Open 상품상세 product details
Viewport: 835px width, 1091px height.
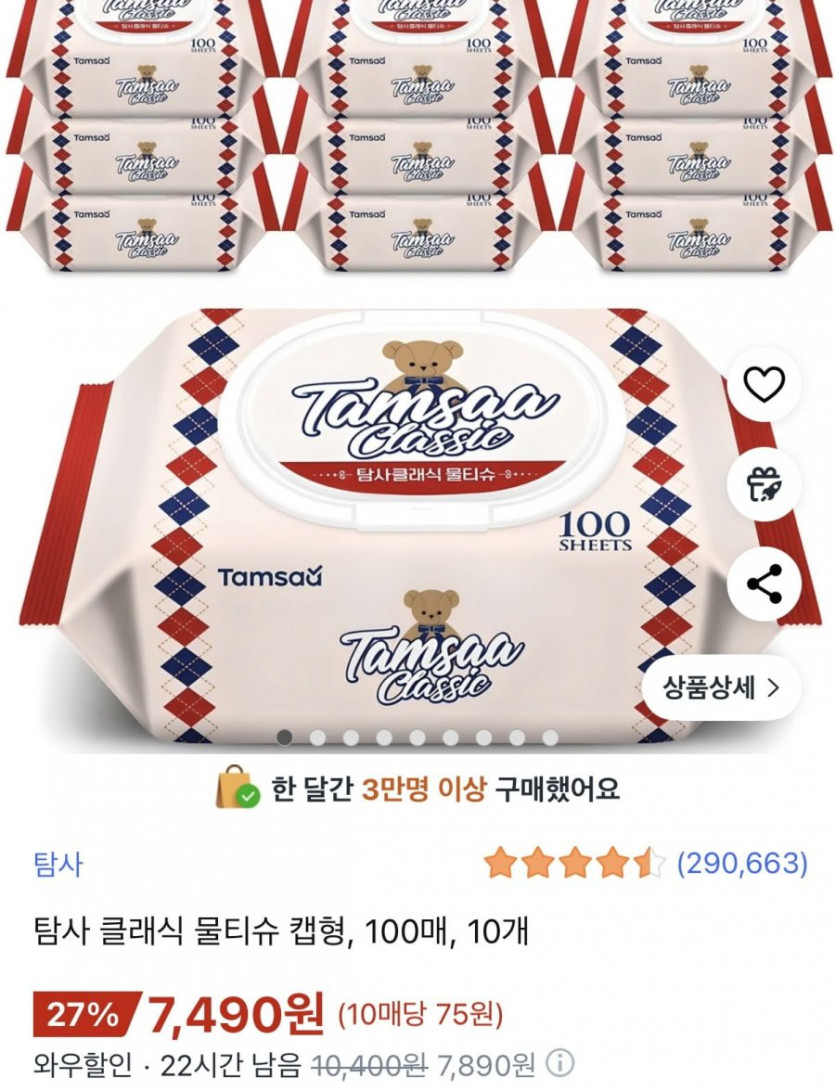(x=721, y=687)
